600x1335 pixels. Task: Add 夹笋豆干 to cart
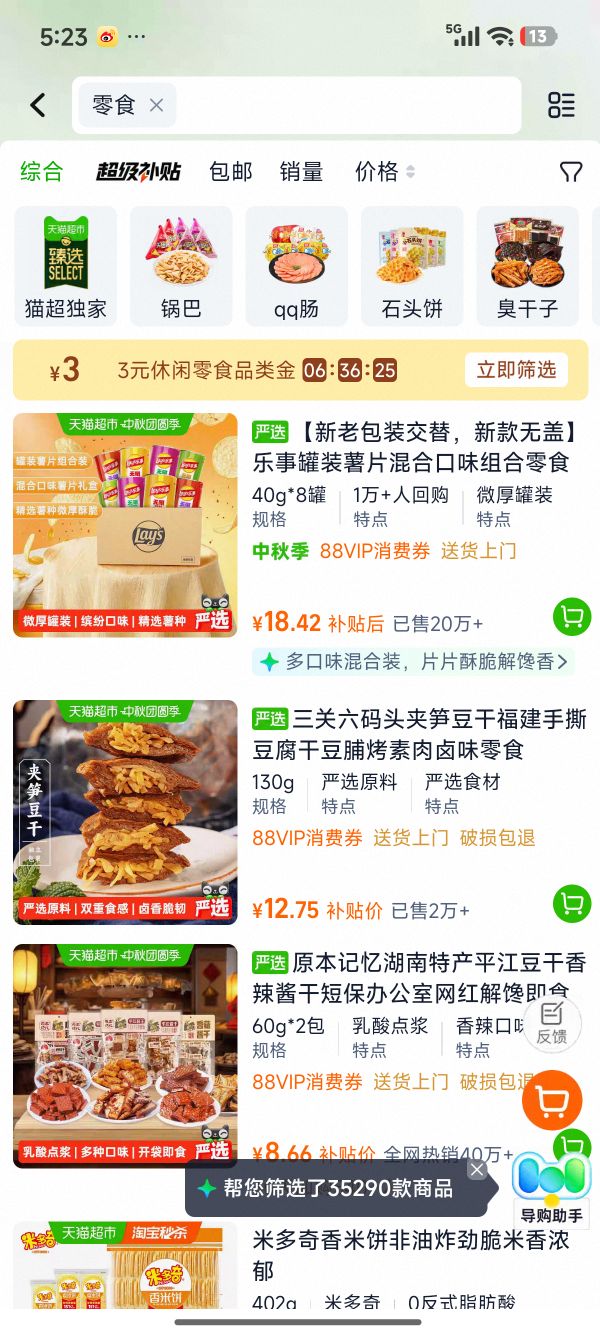pos(571,904)
